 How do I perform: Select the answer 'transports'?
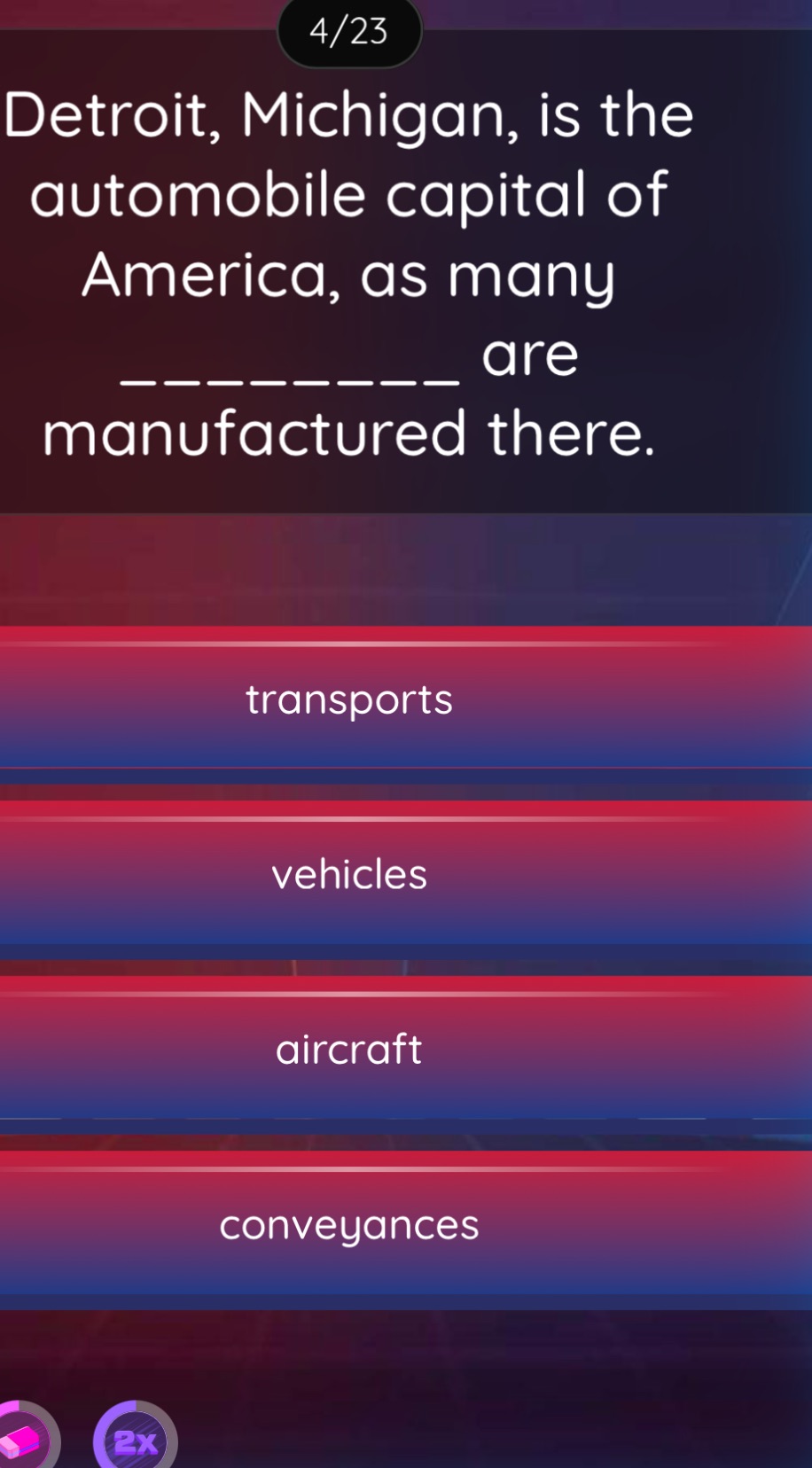click(406, 698)
